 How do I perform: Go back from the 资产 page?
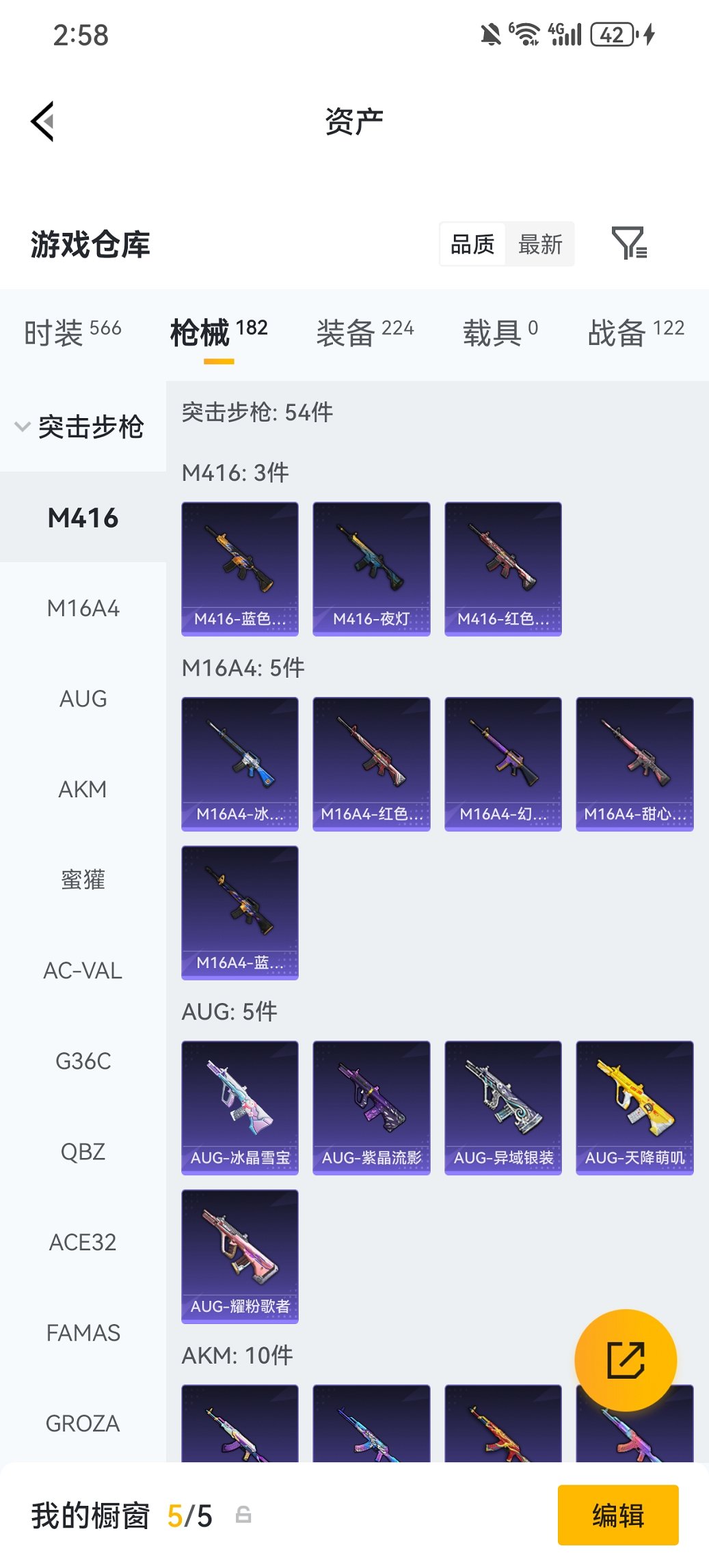(42, 122)
